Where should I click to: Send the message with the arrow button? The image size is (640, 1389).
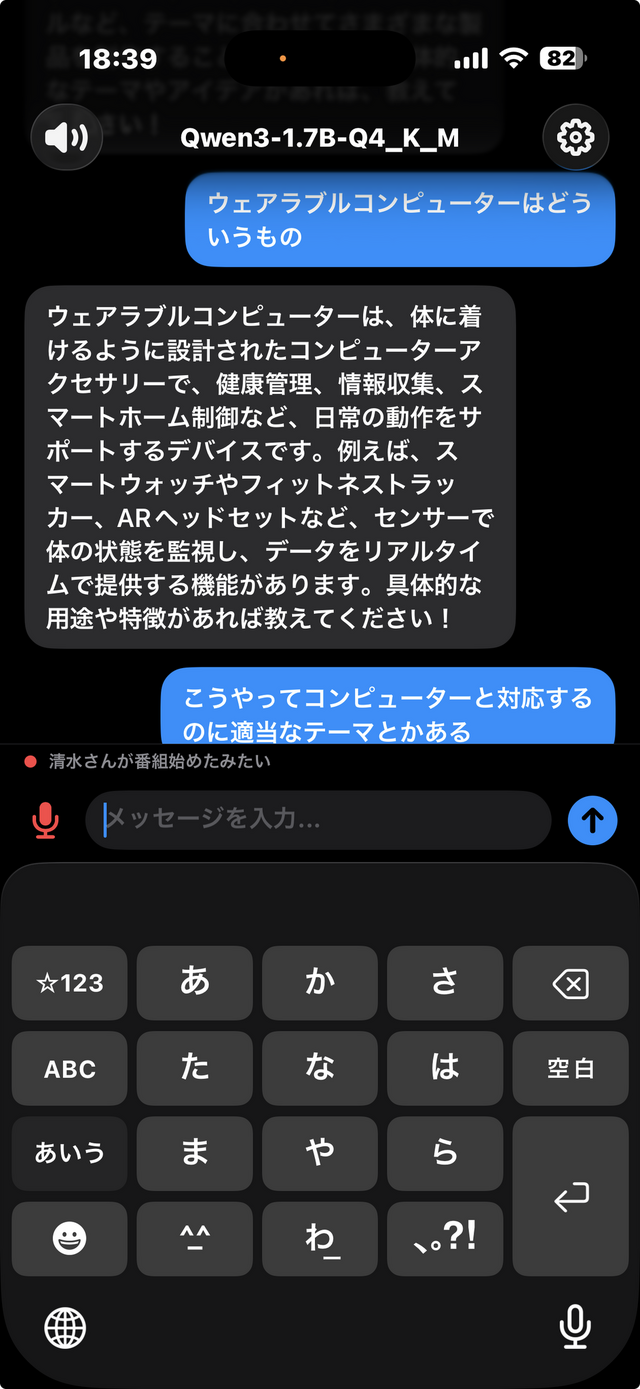click(x=593, y=821)
